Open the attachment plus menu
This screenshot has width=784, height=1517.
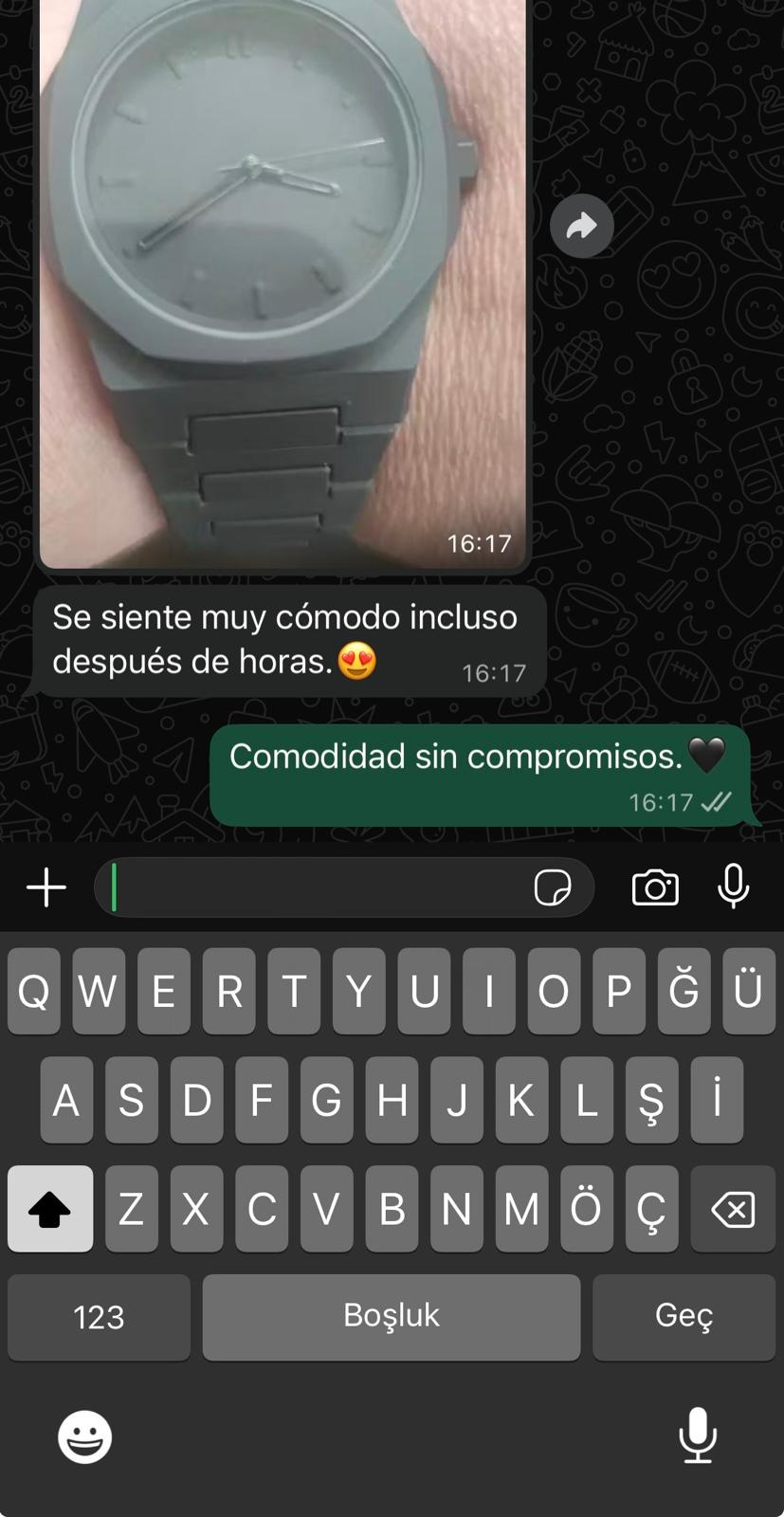(x=46, y=888)
